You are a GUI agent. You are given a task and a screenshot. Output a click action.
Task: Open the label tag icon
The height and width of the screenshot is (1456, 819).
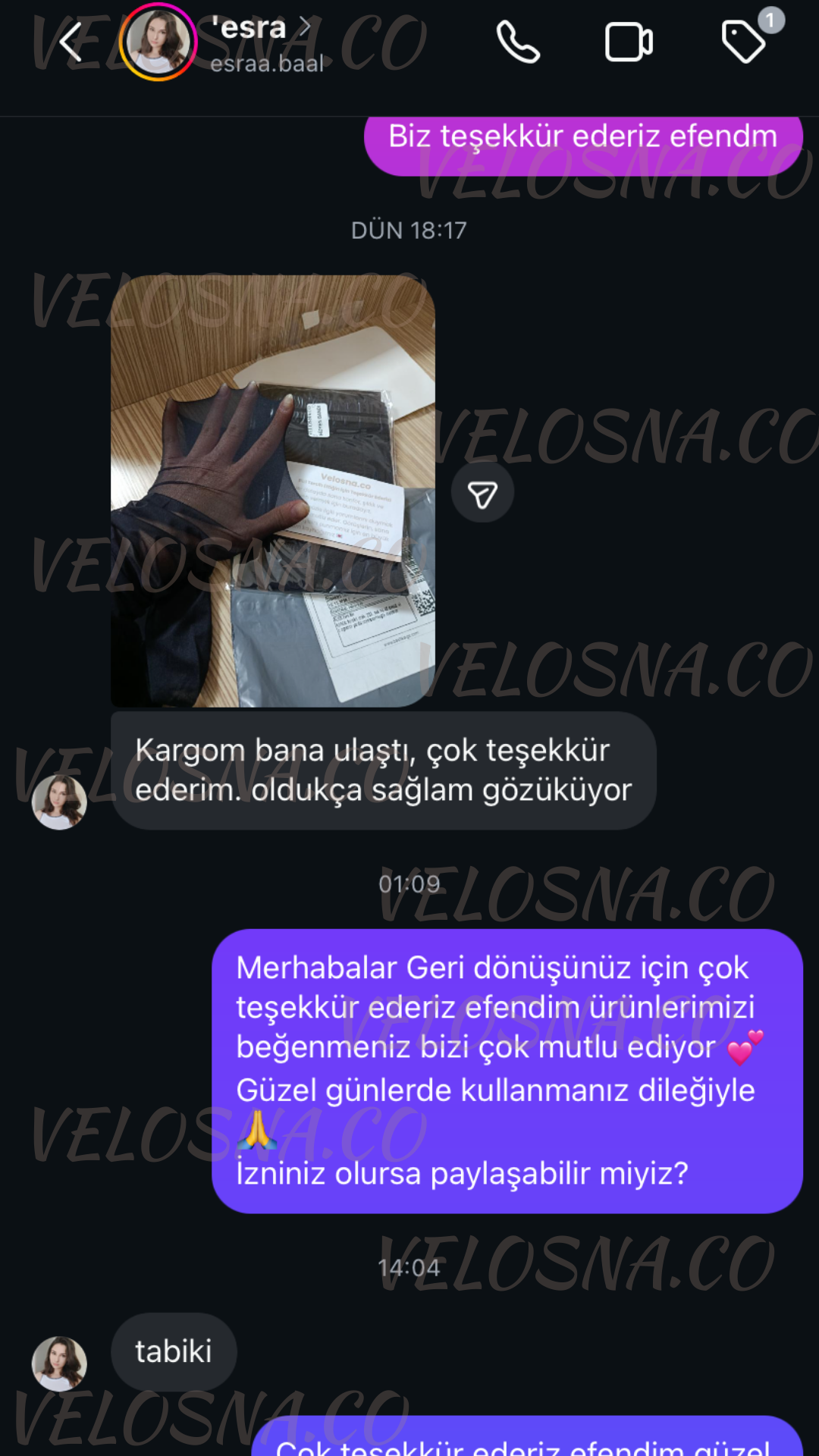[744, 42]
